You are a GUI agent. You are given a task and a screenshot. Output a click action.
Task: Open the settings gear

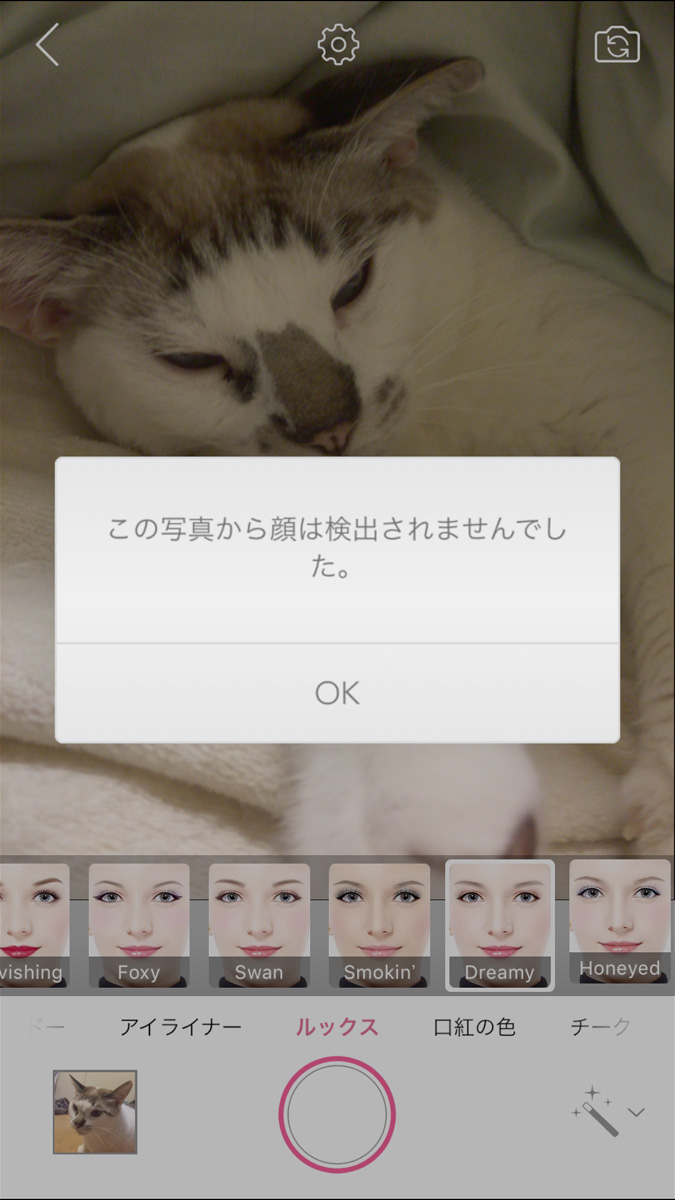(338, 45)
